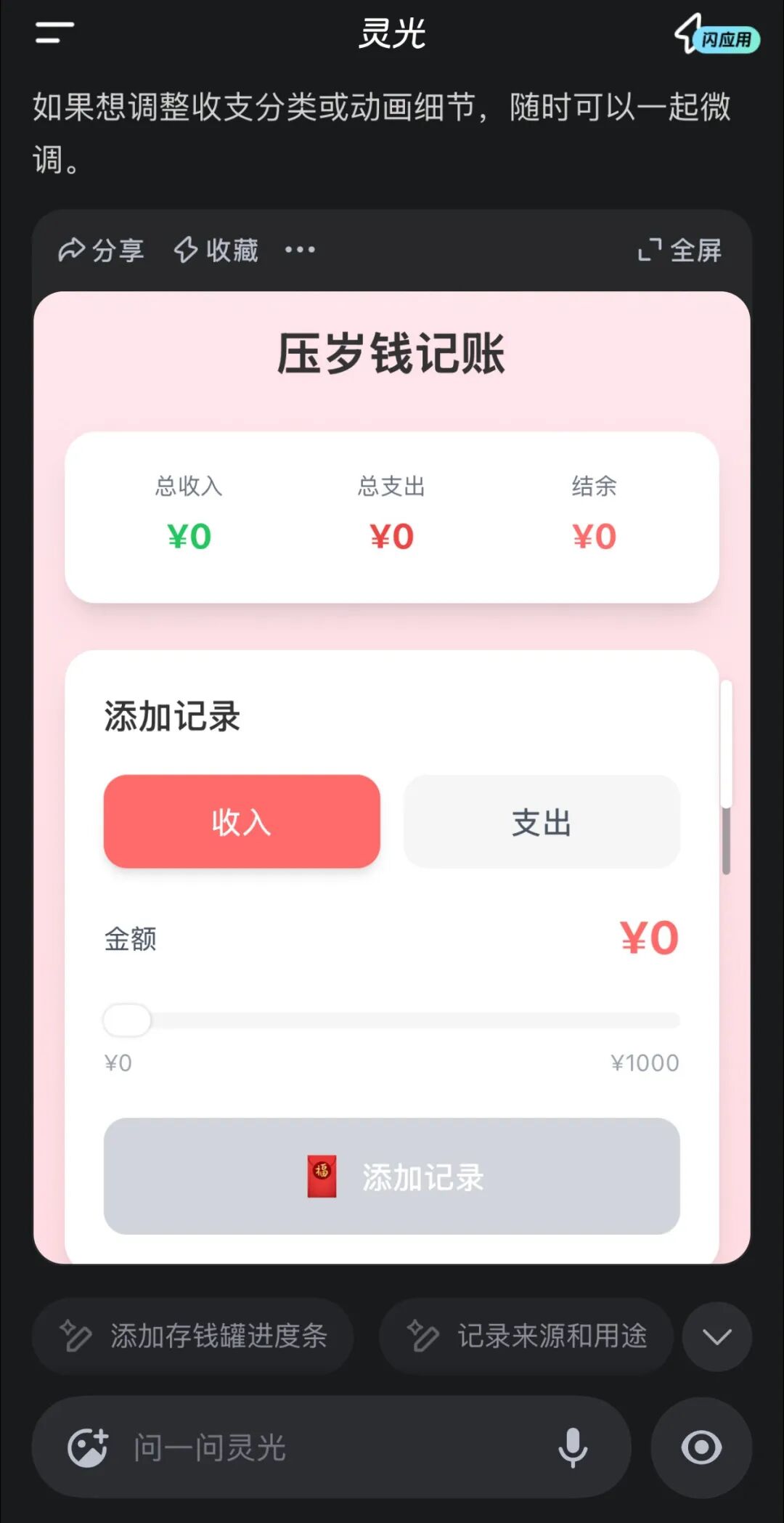Attach an image via the picture icon
The height and width of the screenshot is (1523, 784).
(88, 1447)
